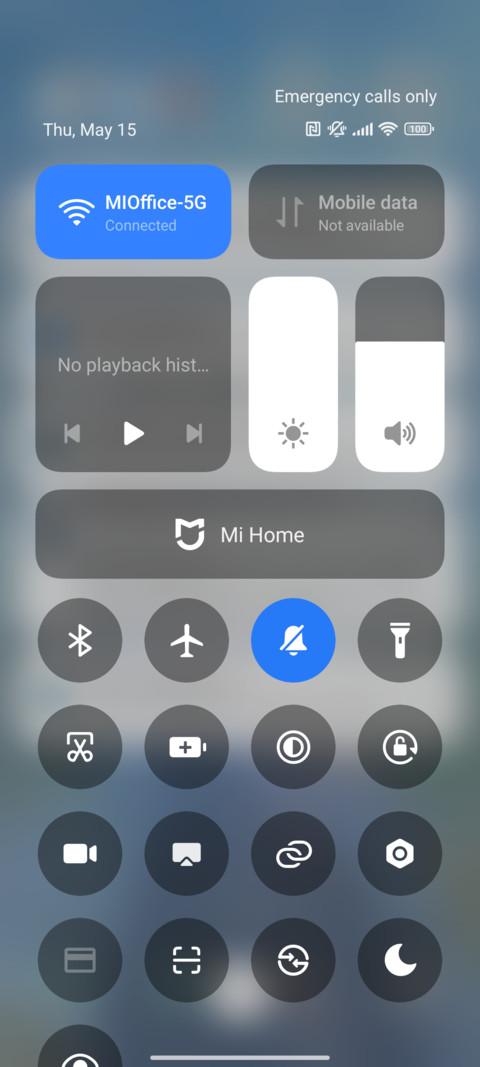The height and width of the screenshot is (1067, 480).
Task: Disable the silent mode bell
Action: point(293,640)
